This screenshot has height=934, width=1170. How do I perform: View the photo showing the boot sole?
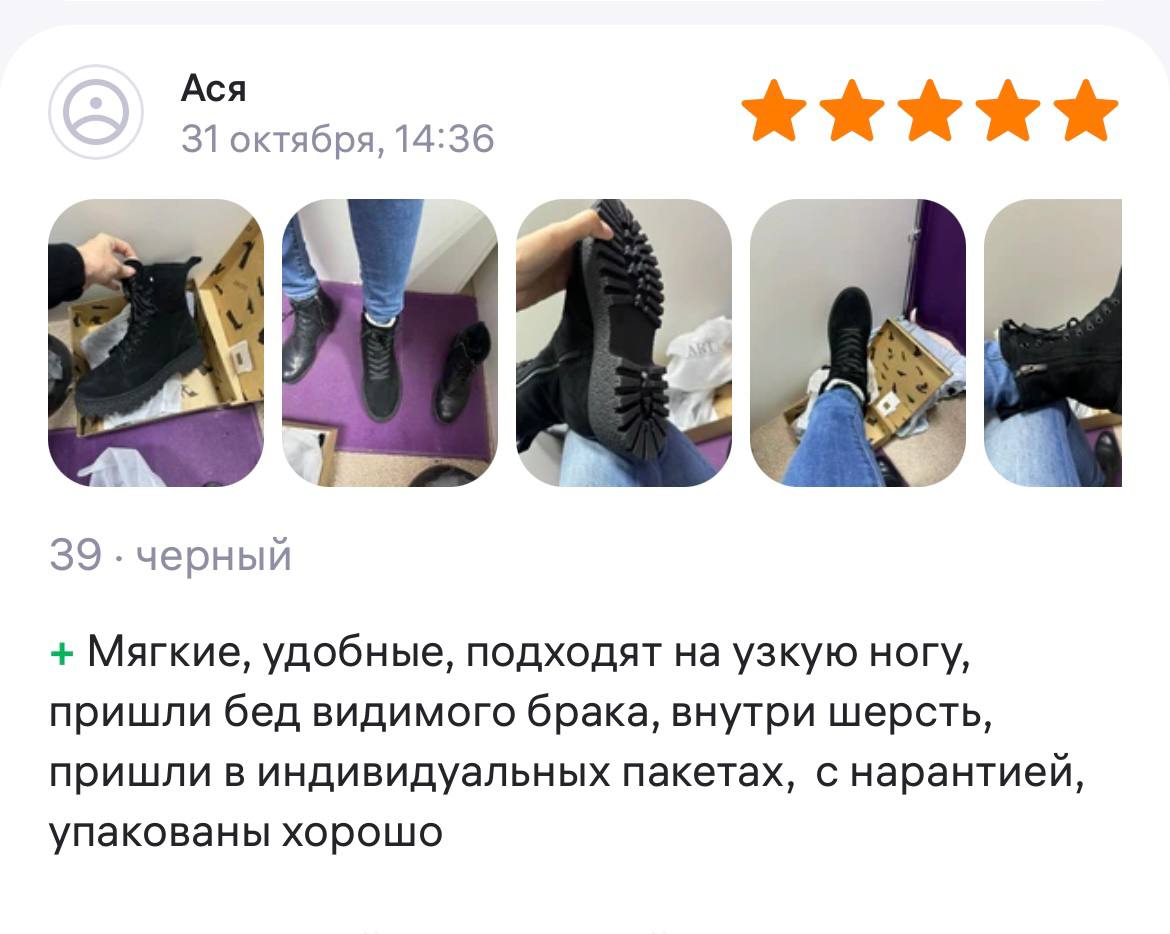624,343
